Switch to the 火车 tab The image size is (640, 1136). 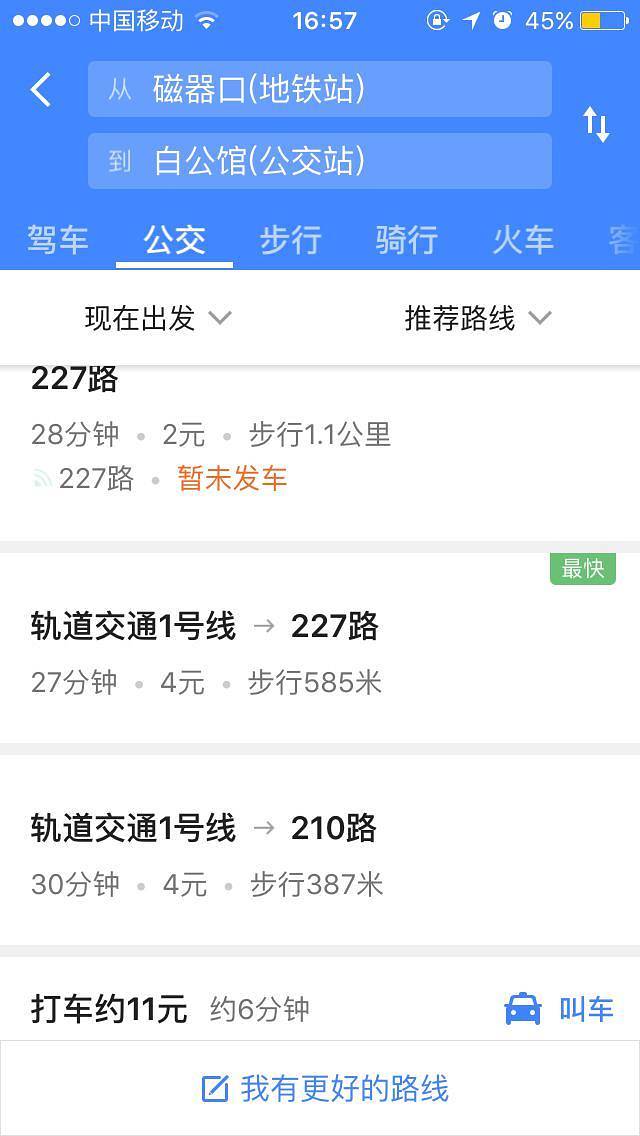coord(522,240)
